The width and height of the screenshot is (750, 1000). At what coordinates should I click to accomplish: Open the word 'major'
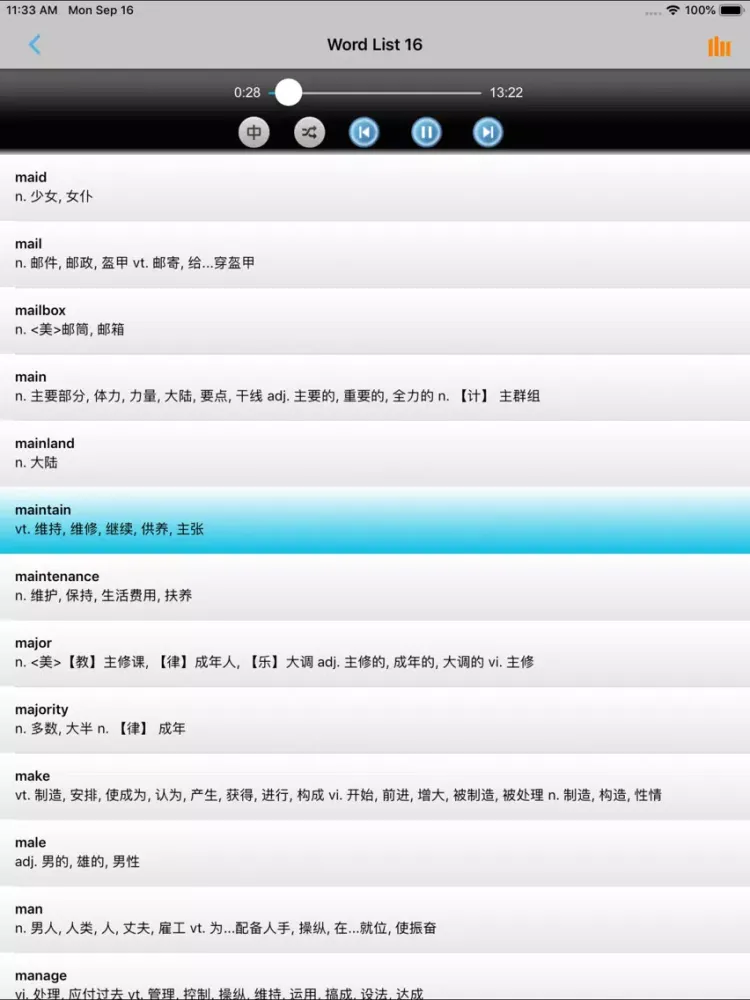click(375, 652)
